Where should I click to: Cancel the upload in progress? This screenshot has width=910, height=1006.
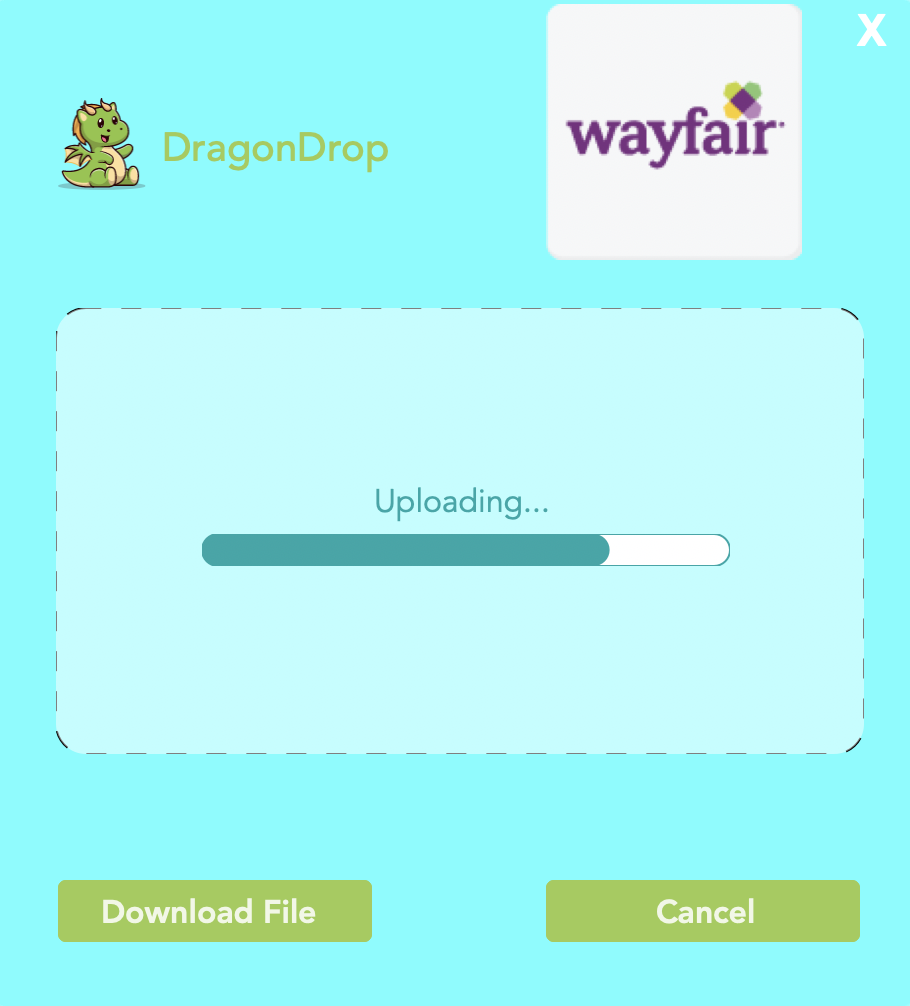[x=703, y=911]
